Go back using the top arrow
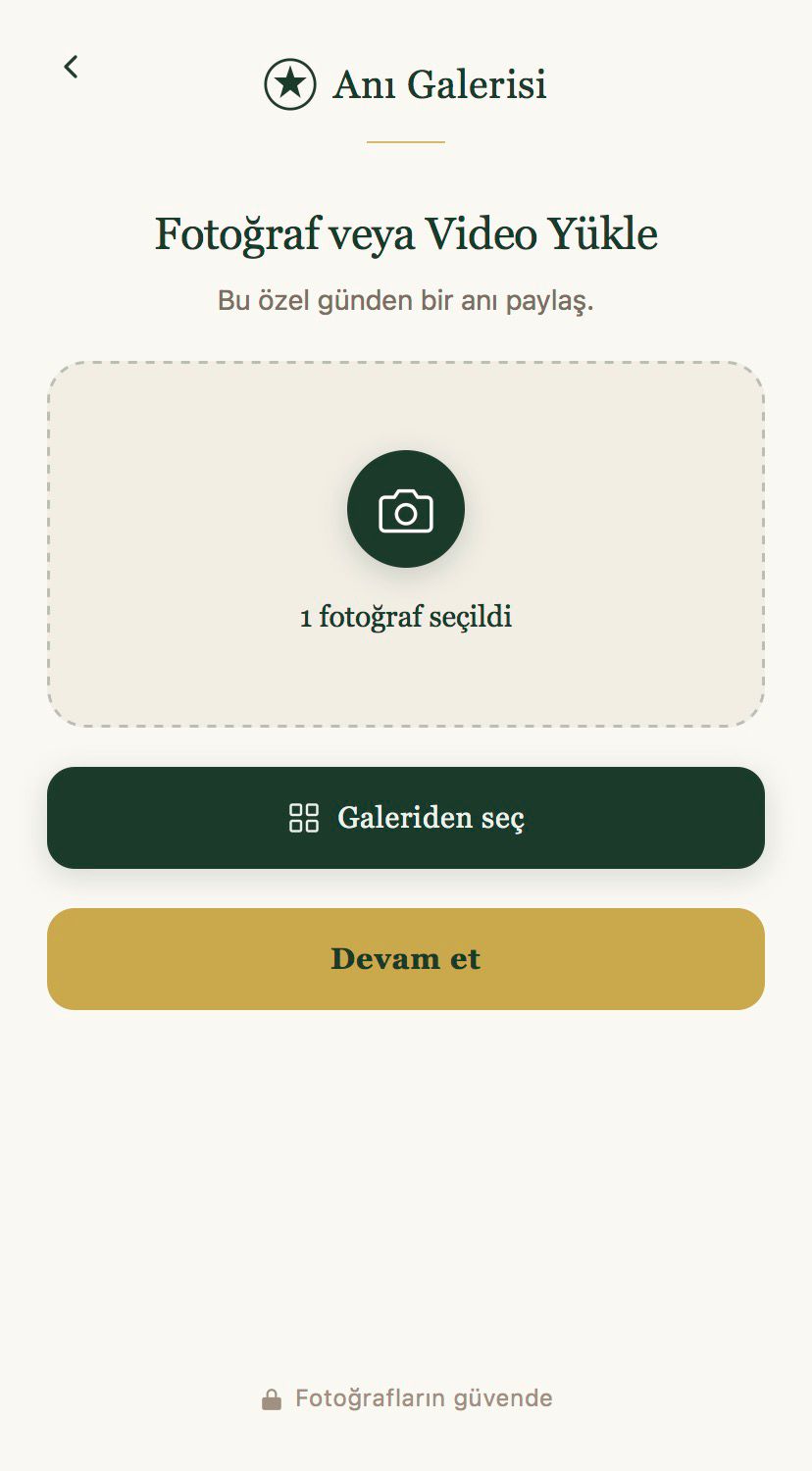This screenshot has width=812, height=1471. [x=71, y=67]
